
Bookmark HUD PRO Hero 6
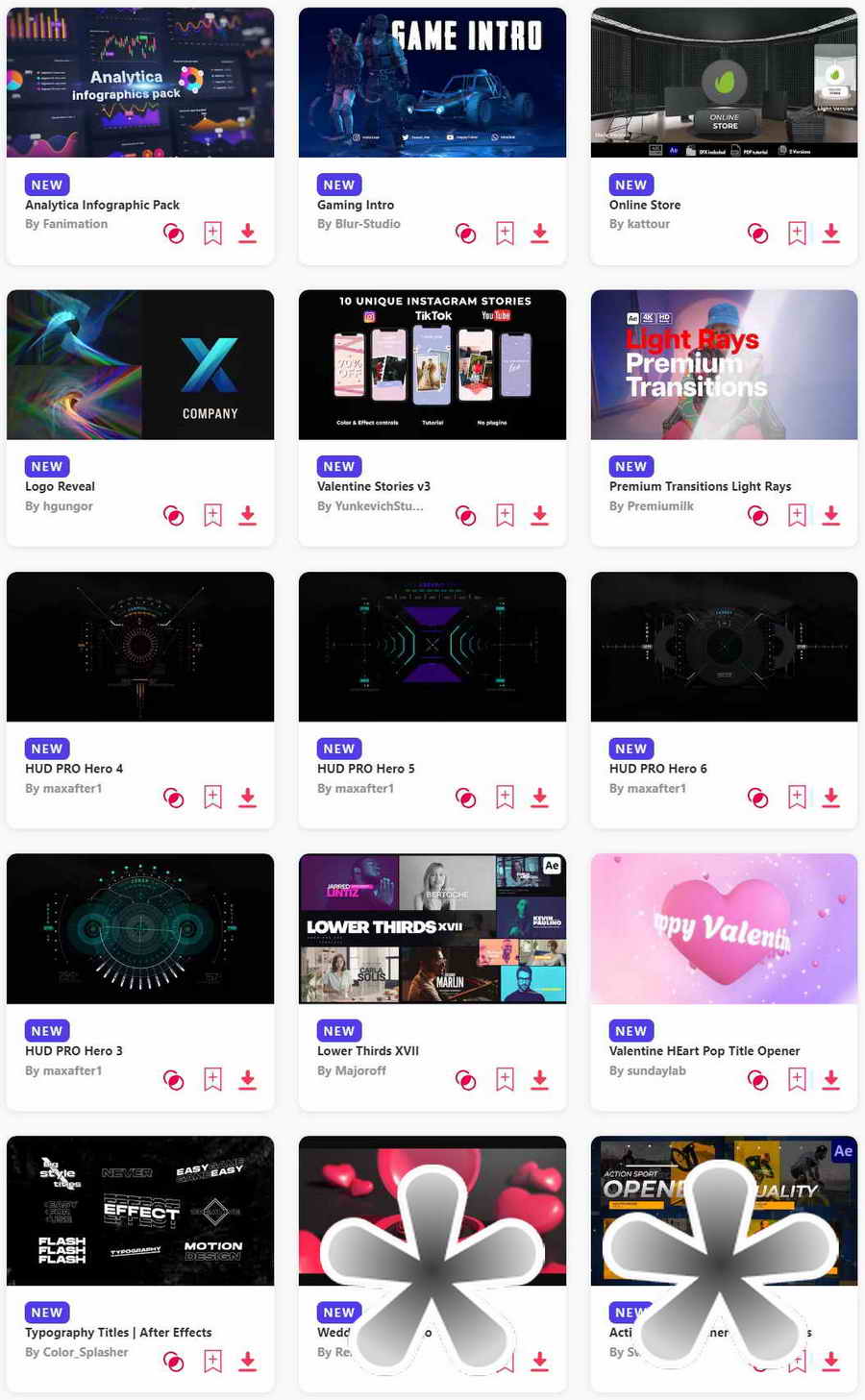(797, 798)
